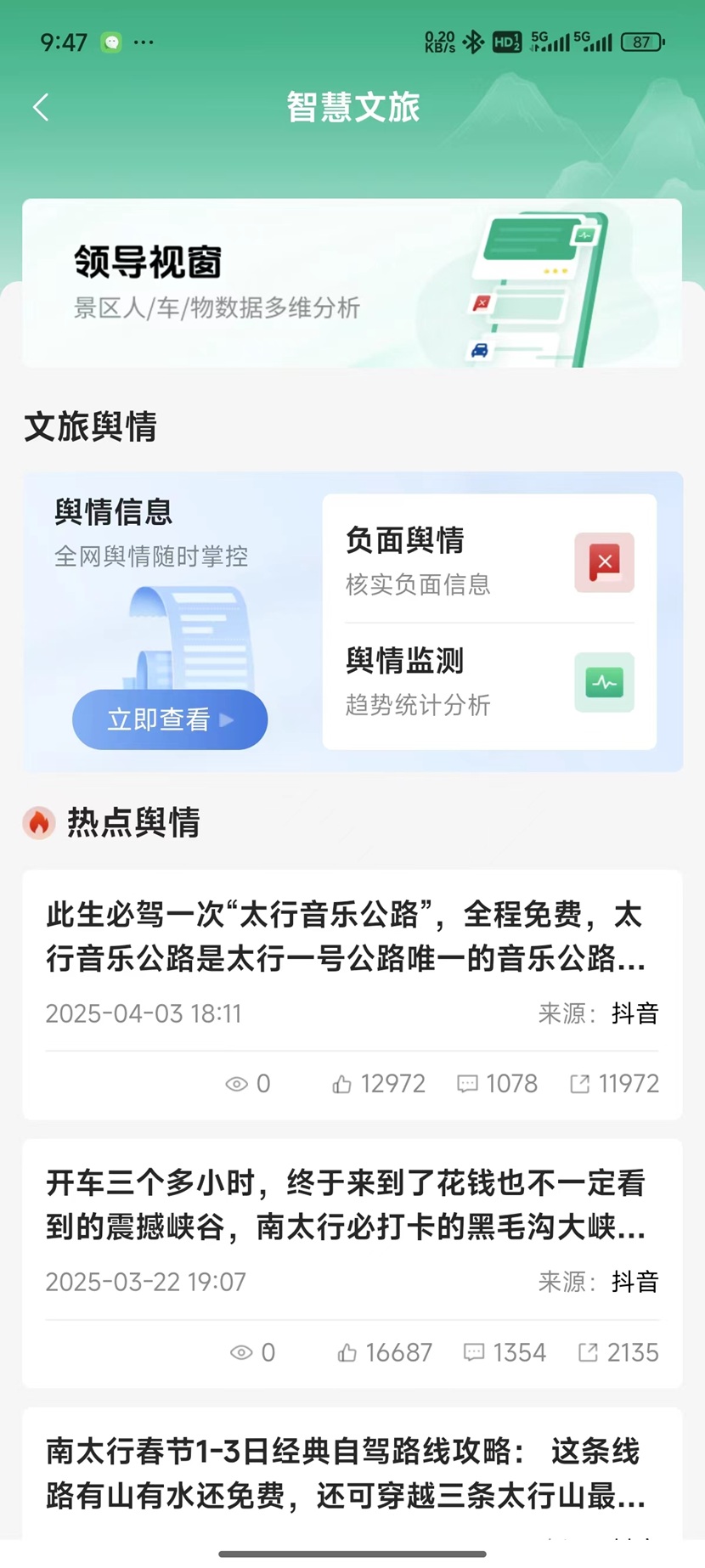705x1568 pixels.
Task: Tap the back arrow to leave 智慧文旅
Action: click(x=40, y=107)
